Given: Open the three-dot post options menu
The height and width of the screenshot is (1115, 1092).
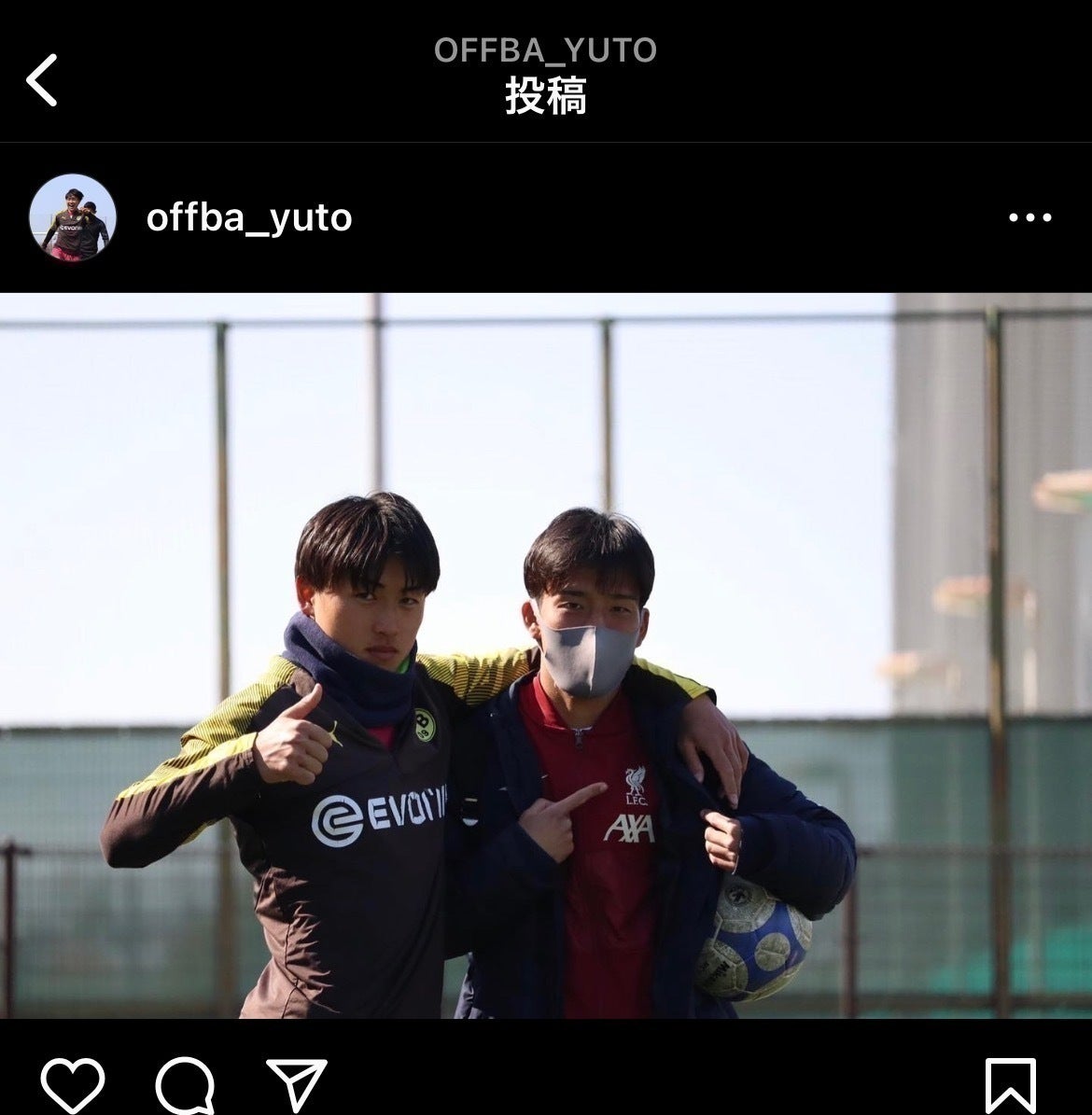Looking at the screenshot, I should click(x=1029, y=218).
